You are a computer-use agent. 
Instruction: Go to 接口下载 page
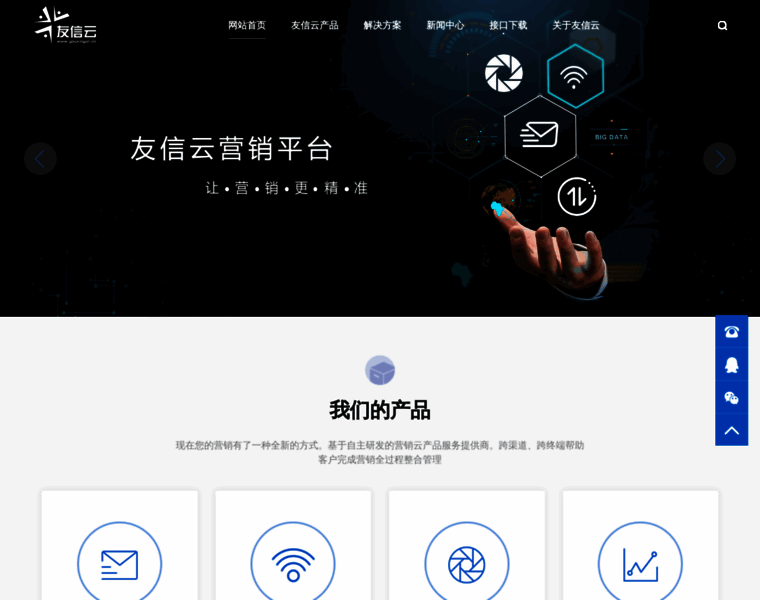(x=508, y=25)
